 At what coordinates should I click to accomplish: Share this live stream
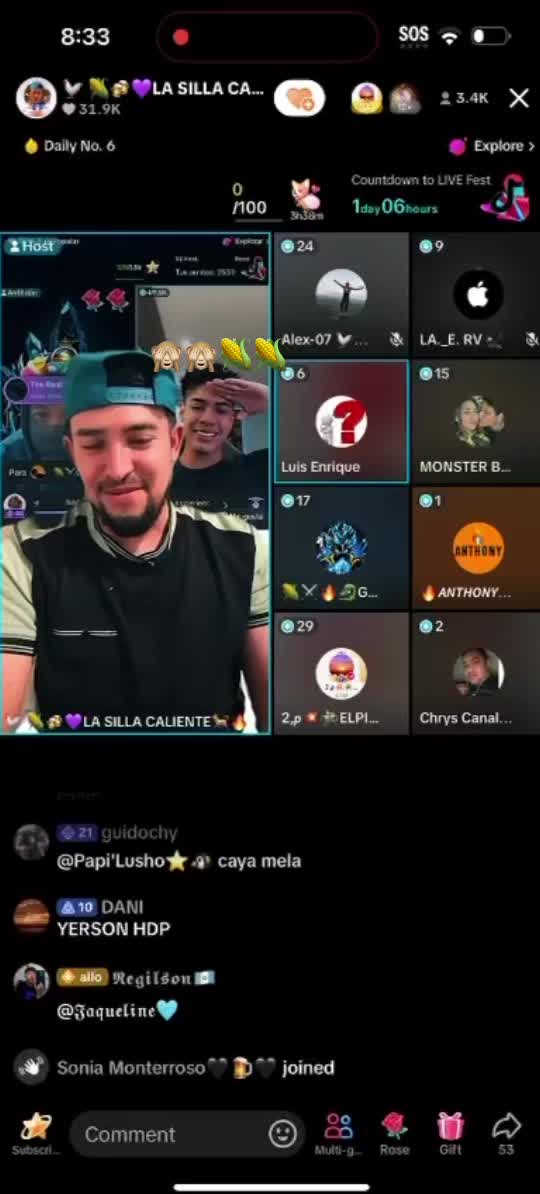[x=506, y=1134]
